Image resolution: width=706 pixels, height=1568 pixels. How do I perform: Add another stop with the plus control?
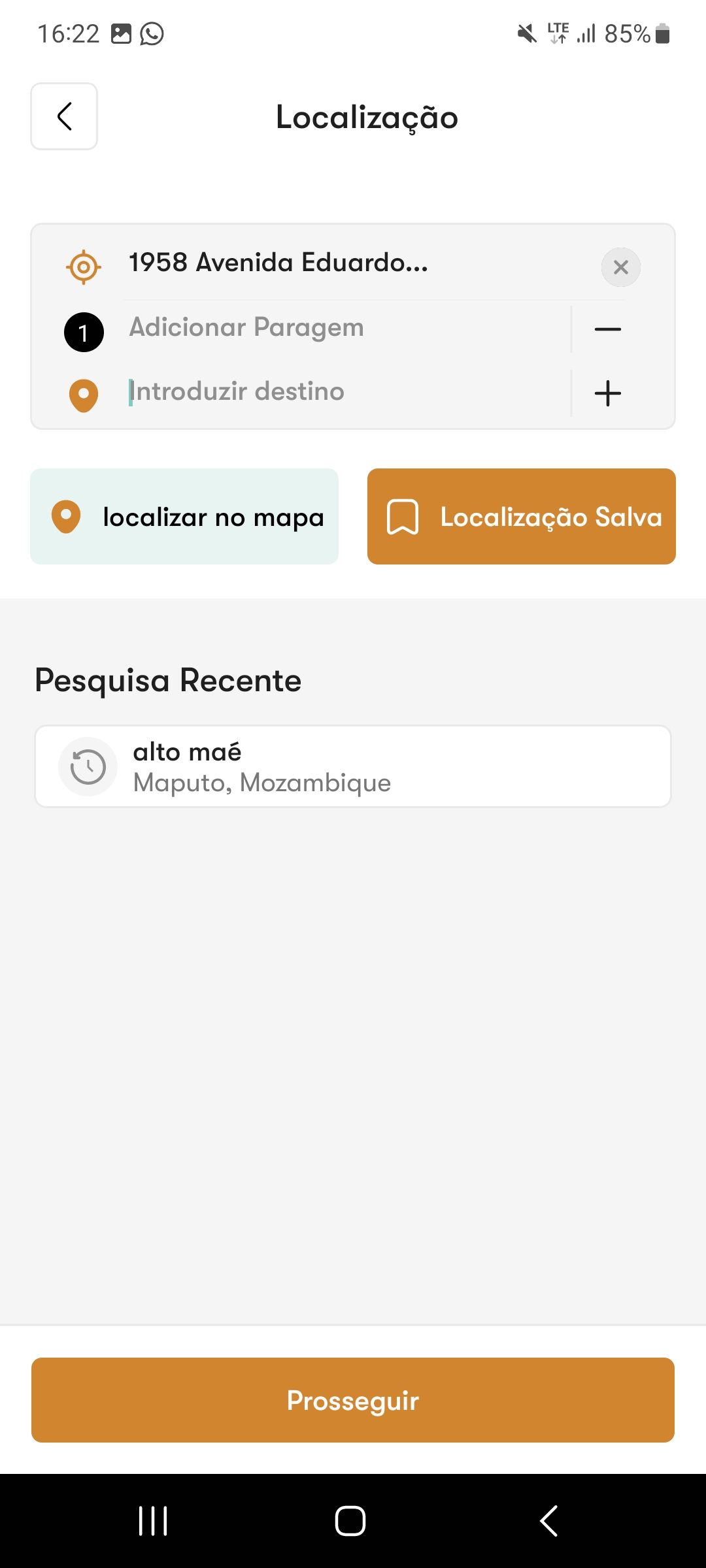(x=607, y=393)
